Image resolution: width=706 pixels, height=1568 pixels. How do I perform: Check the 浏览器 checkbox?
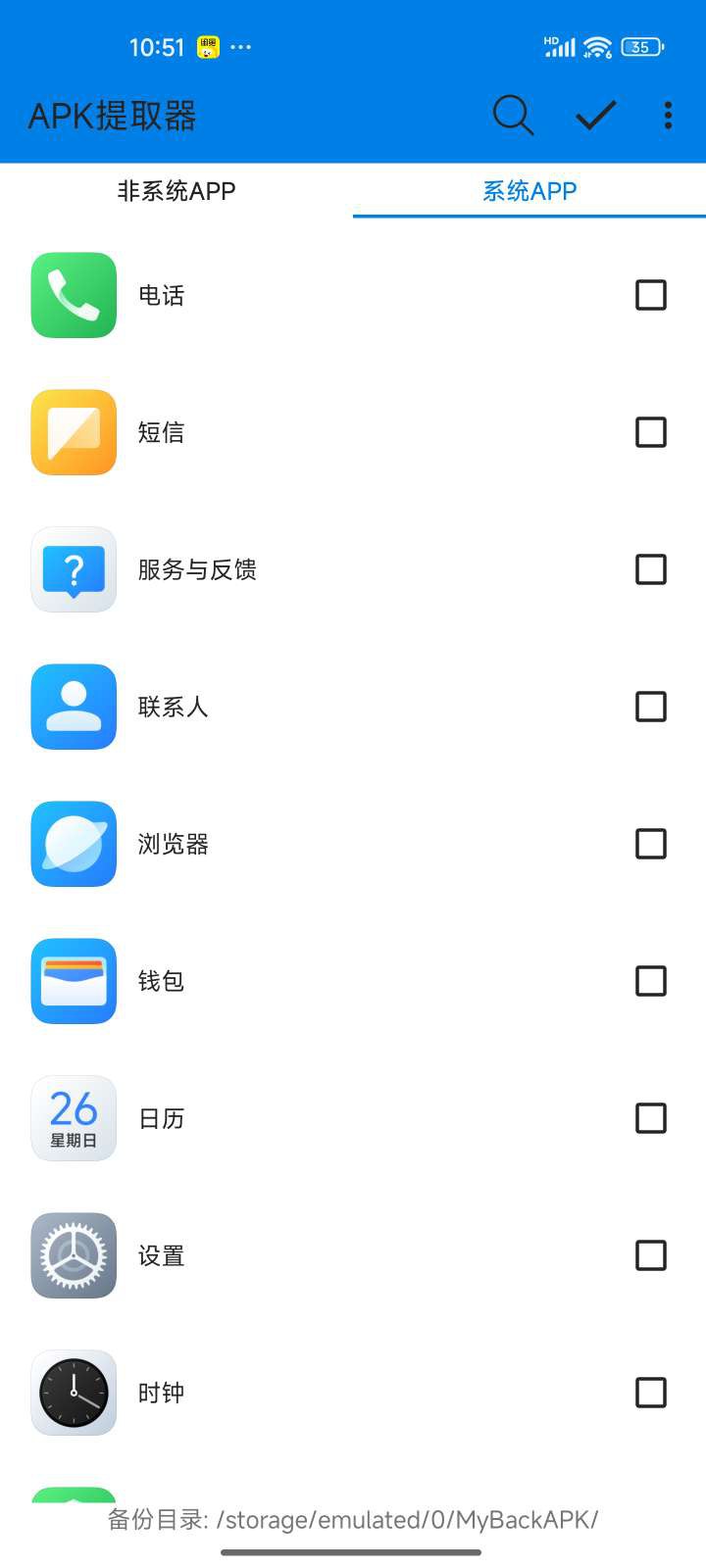(x=651, y=844)
